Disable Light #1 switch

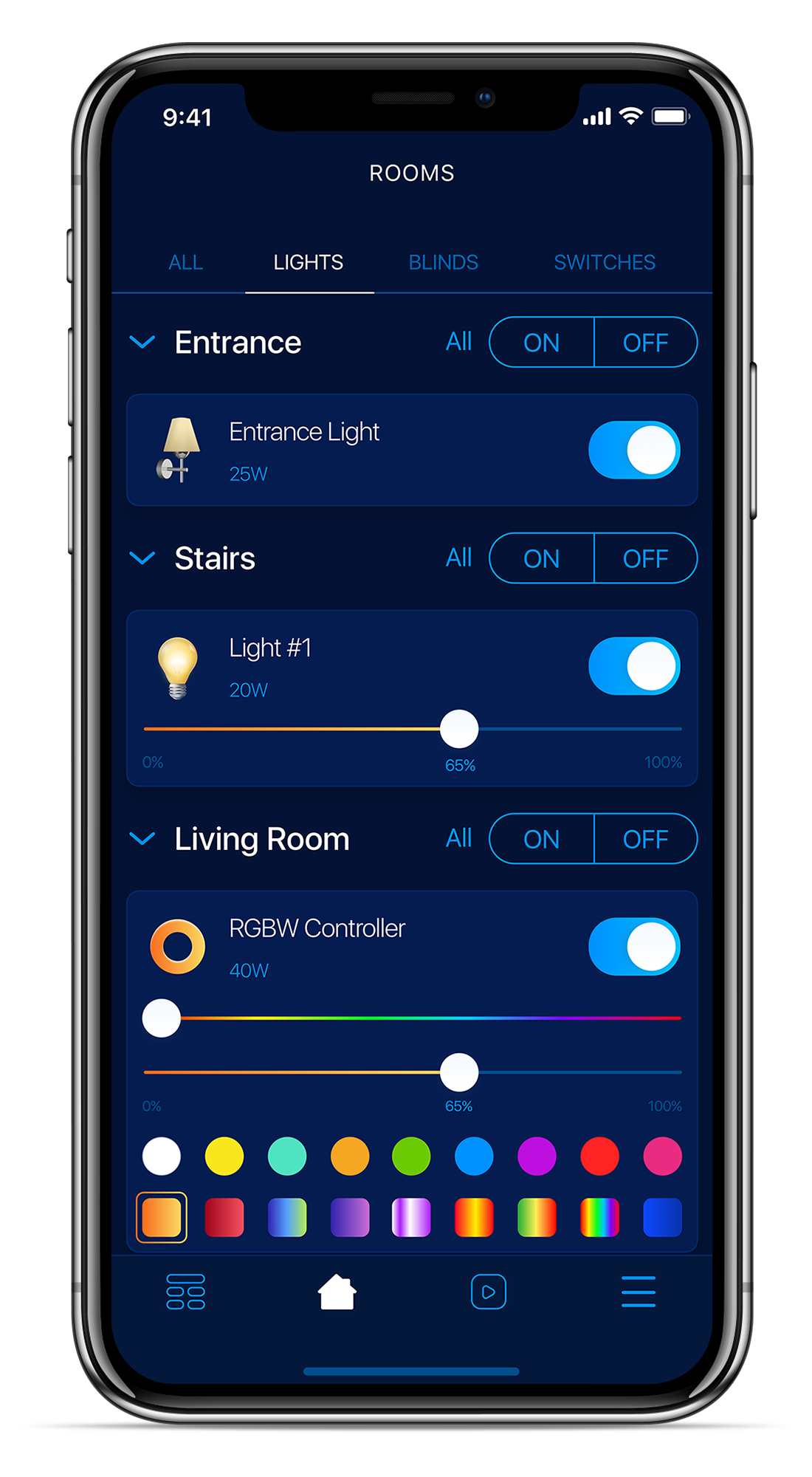click(x=634, y=666)
